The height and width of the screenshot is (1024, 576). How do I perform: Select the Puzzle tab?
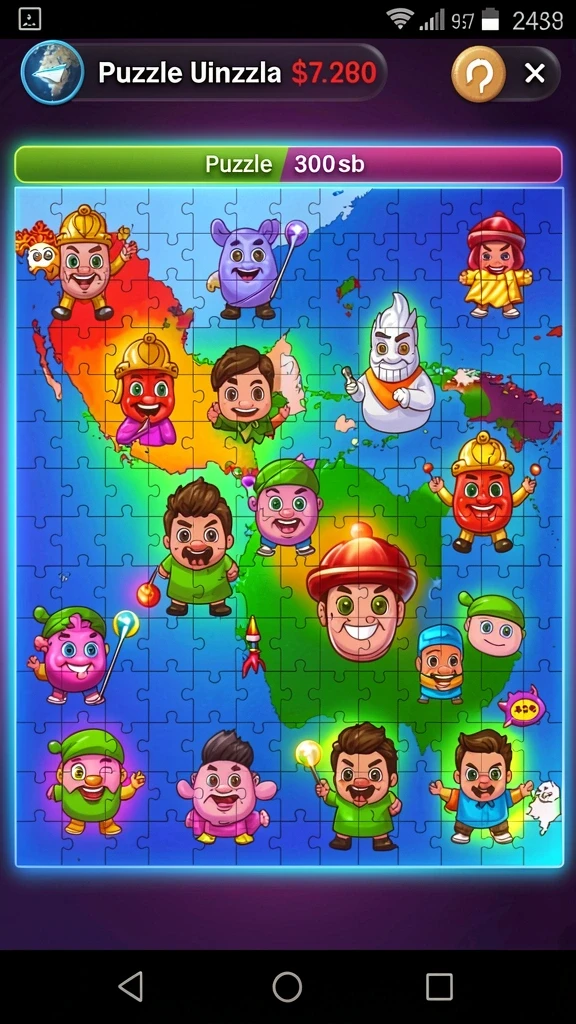150,164
